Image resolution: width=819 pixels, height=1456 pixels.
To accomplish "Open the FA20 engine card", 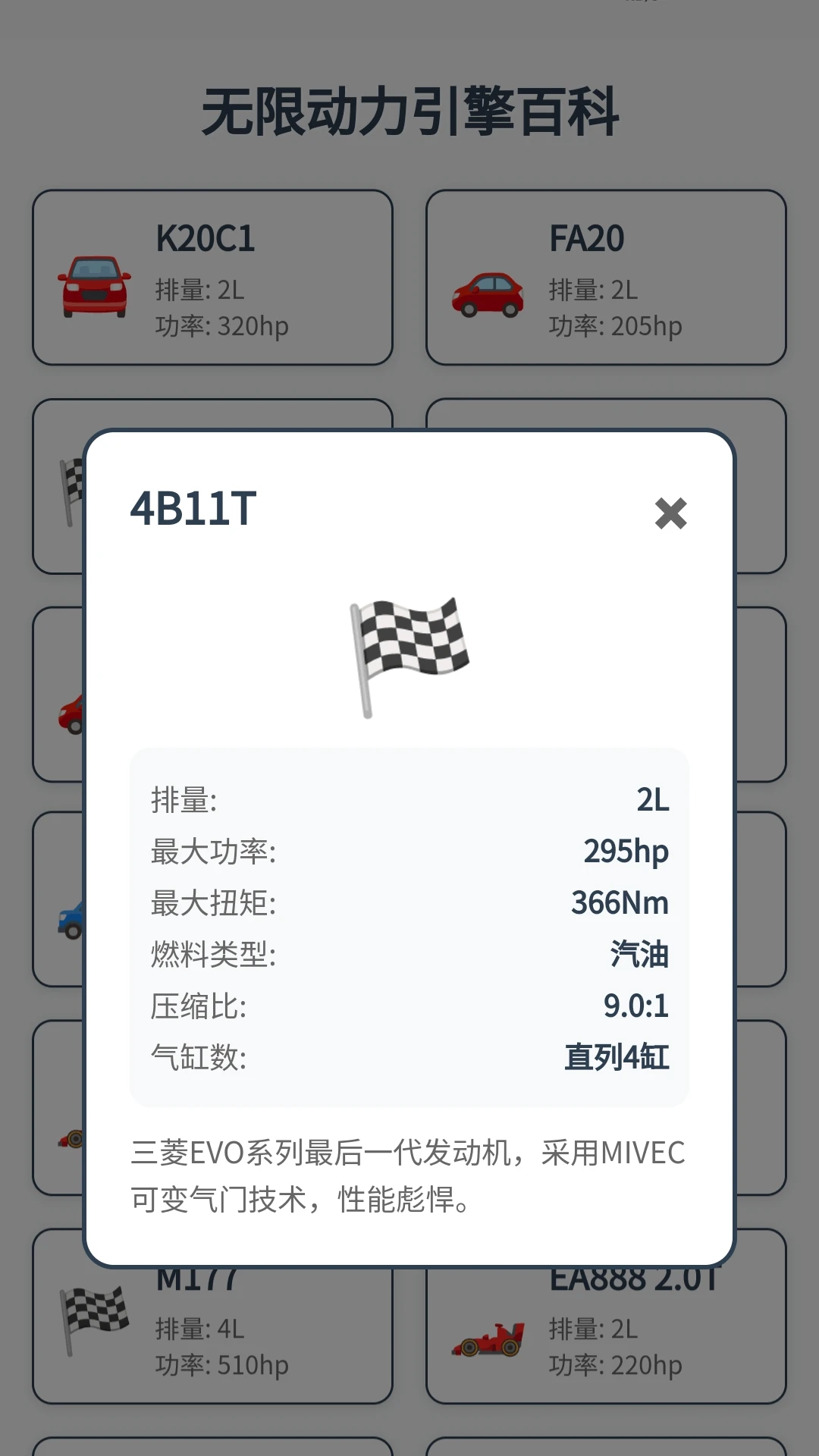I will (607, 277).
